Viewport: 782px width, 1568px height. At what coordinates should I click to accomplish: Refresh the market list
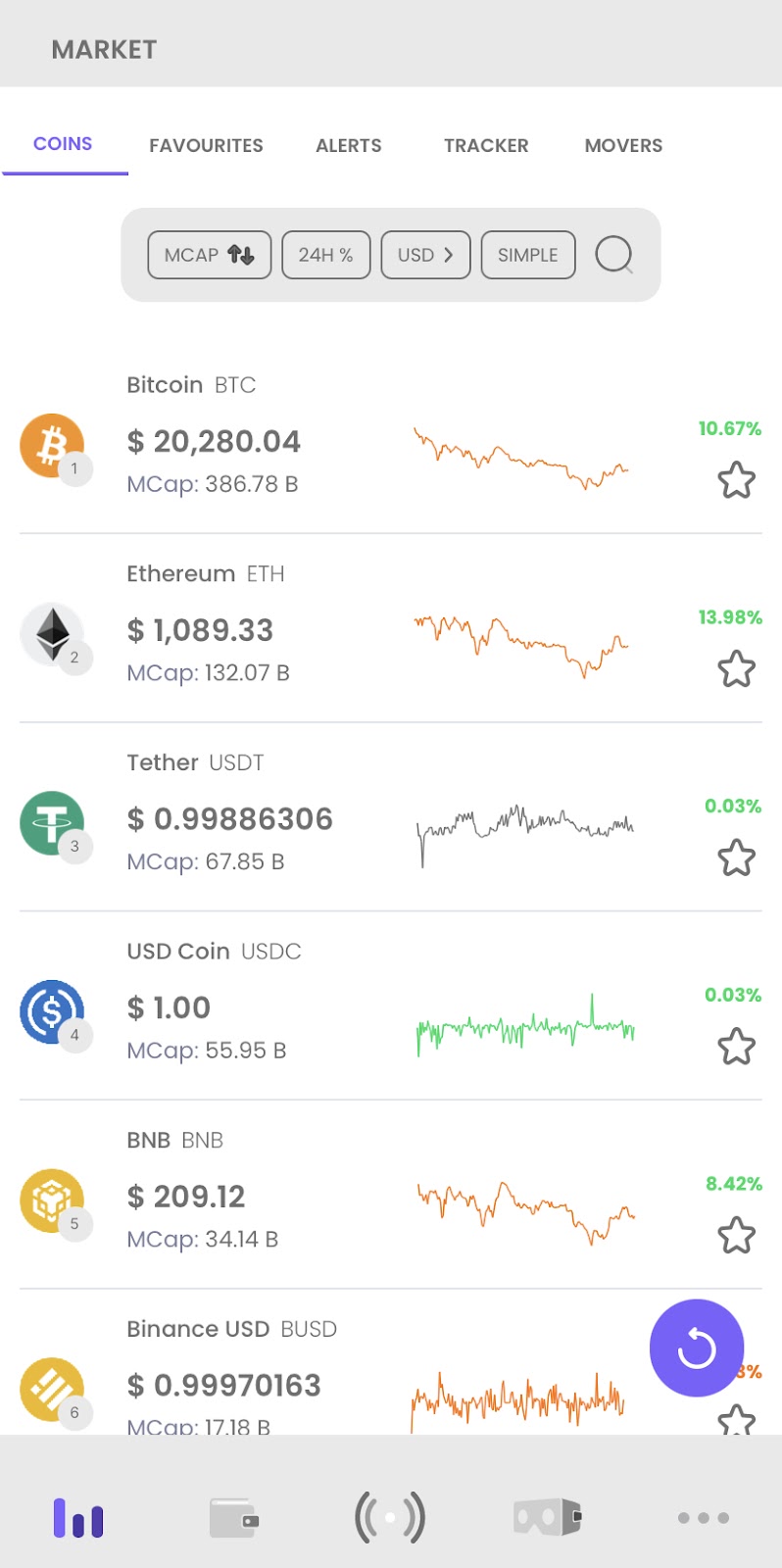(x=697, y=1347)
